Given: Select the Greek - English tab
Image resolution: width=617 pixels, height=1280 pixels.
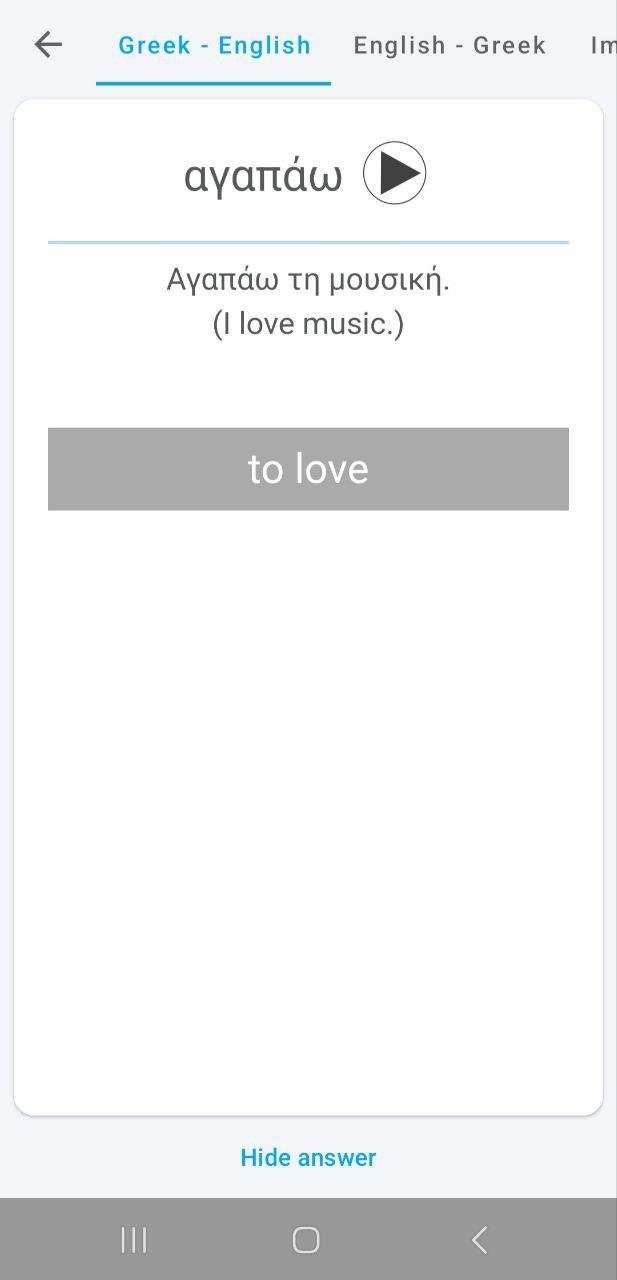Looking at the screenshot, I should click(214, 45).
